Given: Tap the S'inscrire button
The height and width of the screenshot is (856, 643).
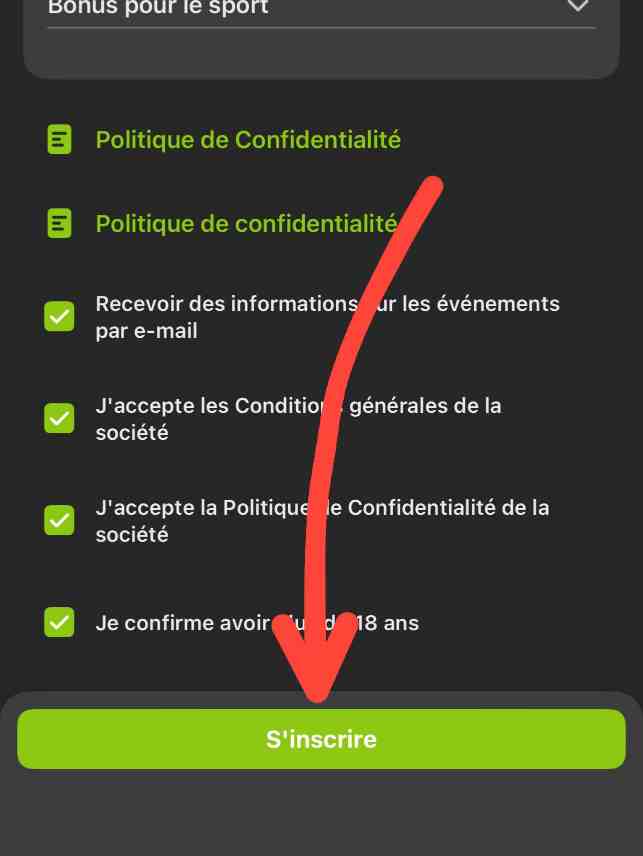Looking at the screenshot, I should tap(321, 739).
